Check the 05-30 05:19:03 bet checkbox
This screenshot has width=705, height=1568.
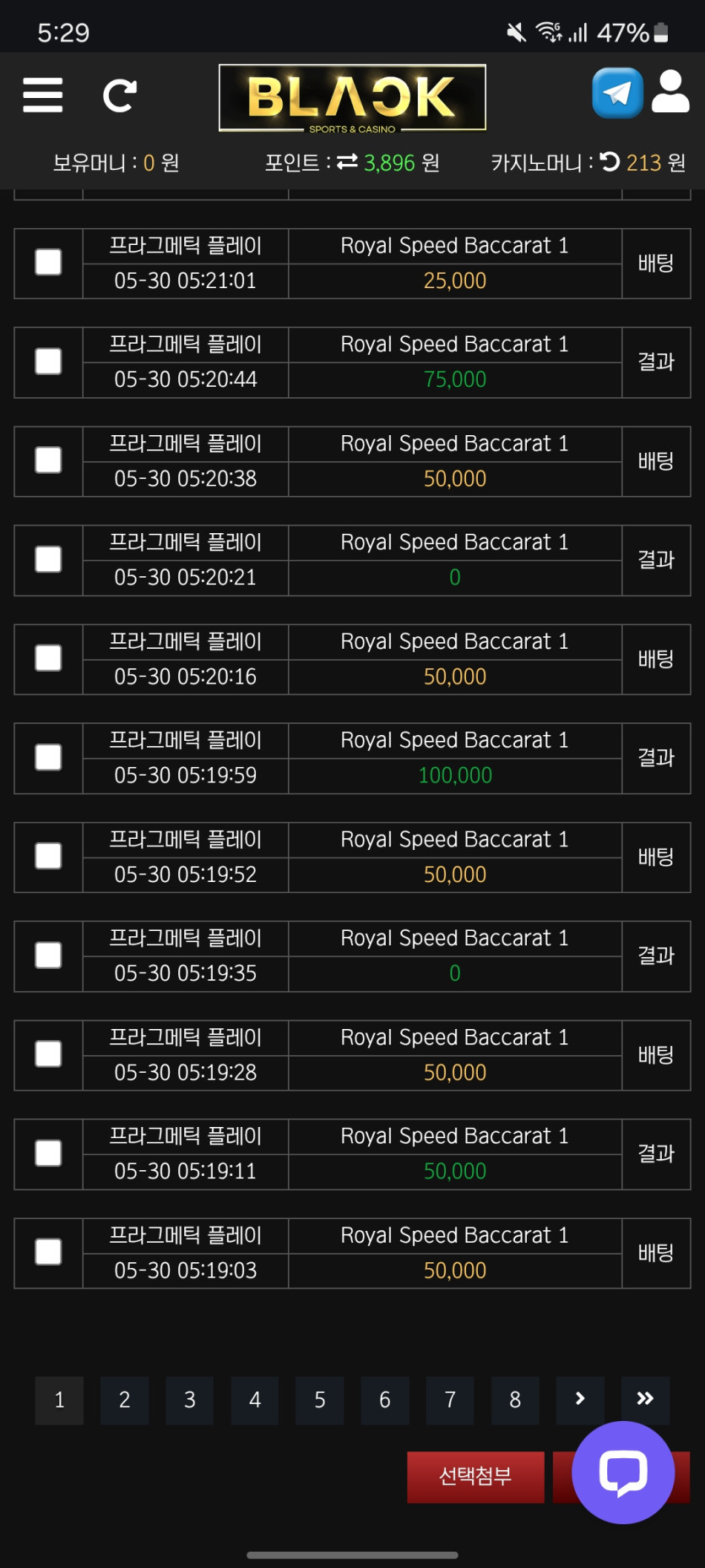[48, 1252]
